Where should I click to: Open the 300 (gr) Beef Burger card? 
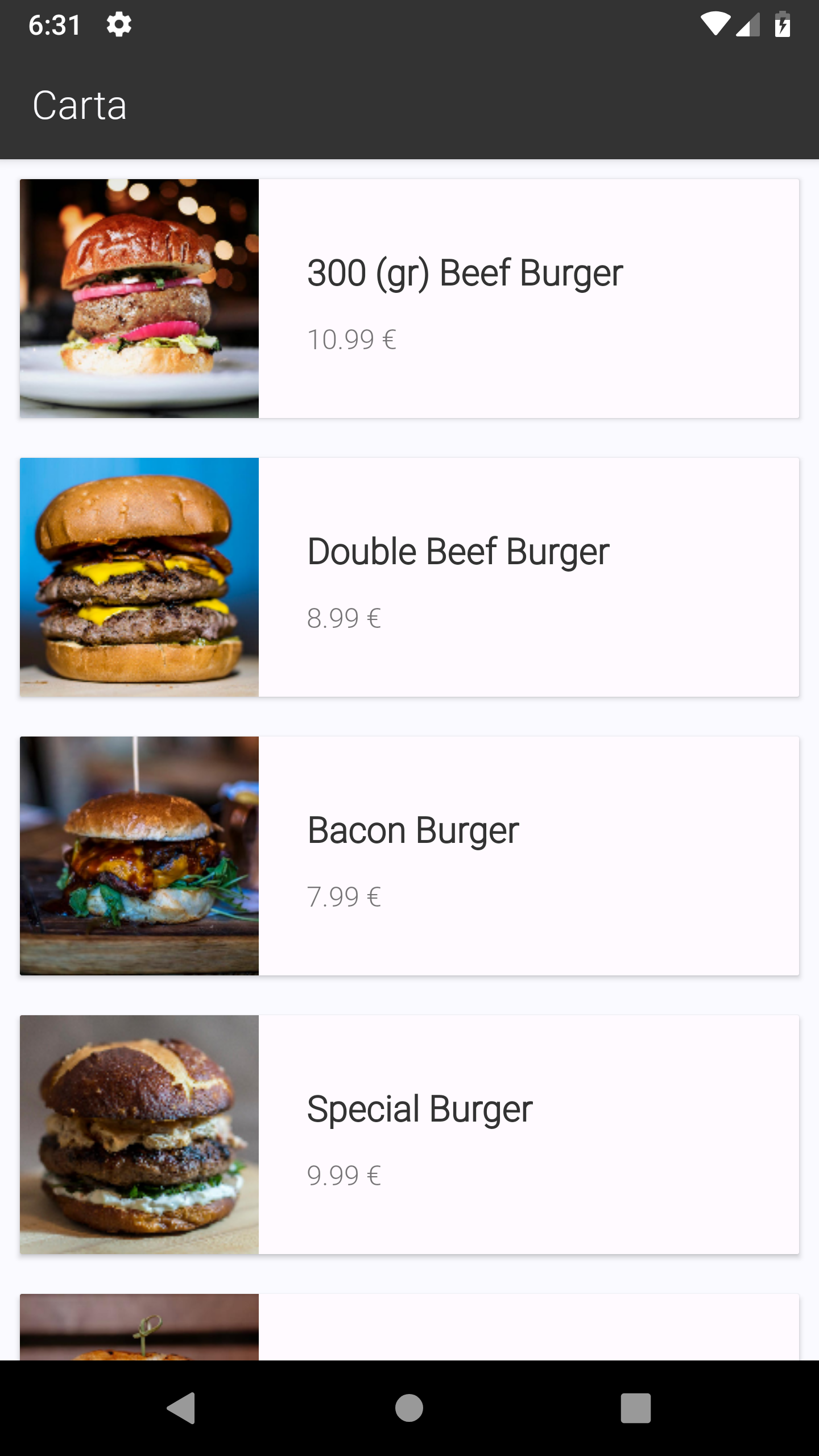pyautogui.click(x=409, y=299)
